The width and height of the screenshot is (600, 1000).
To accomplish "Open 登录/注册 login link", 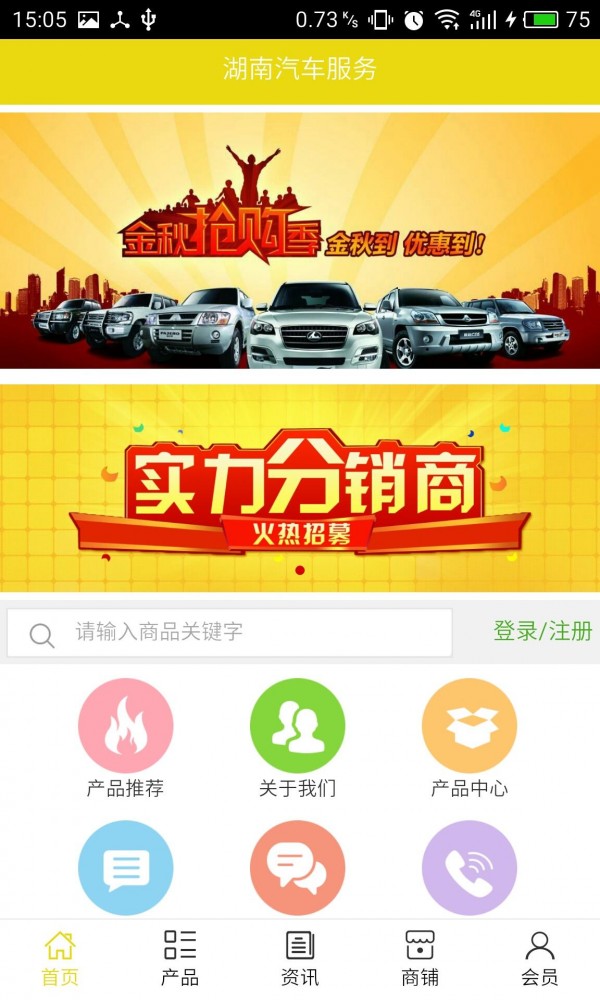I will (542, 631).
